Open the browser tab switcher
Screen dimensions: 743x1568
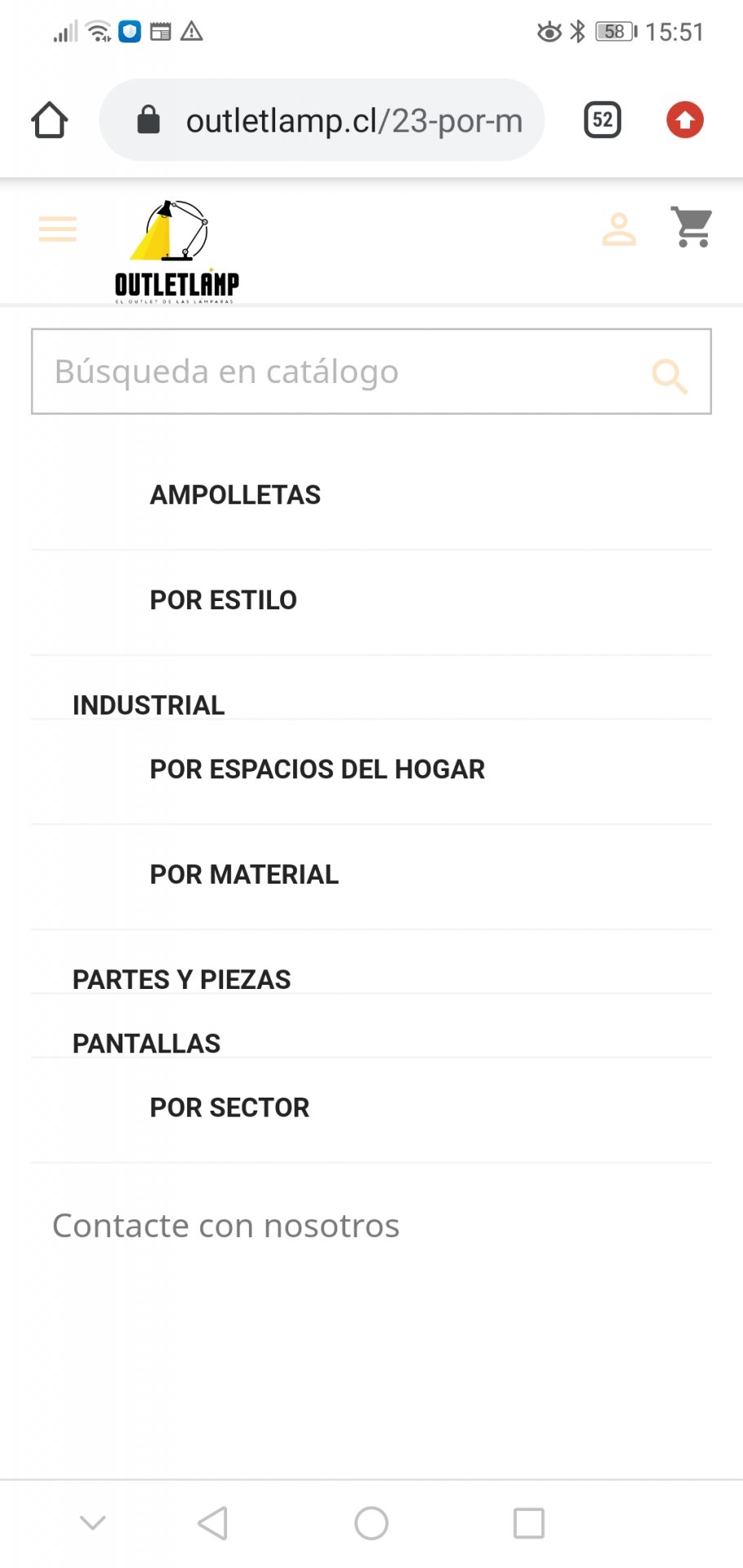pyautogui.click(x=603, y=121)
